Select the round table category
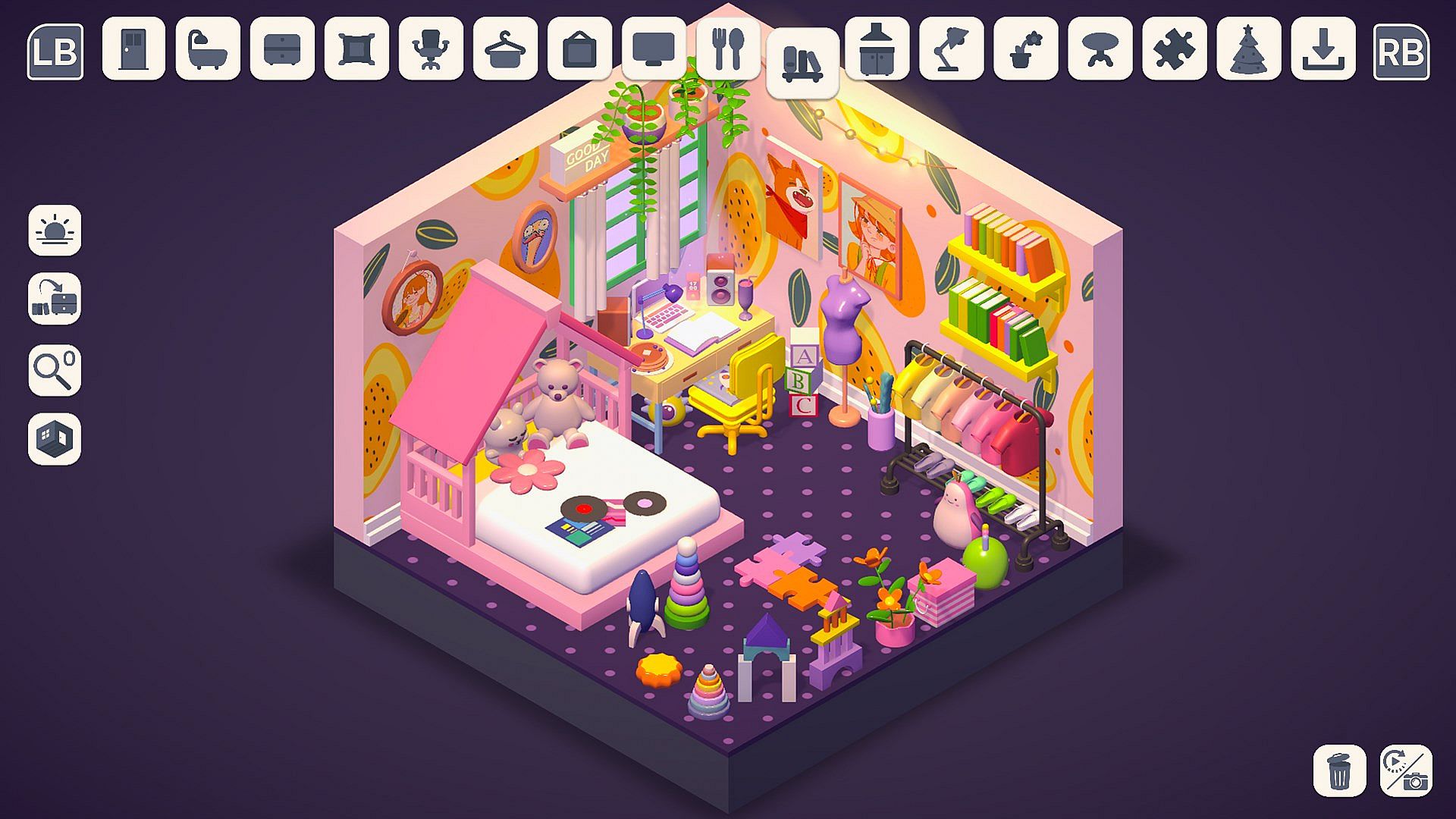This screenshot has height=819, width=1456. pos(1099,49)
